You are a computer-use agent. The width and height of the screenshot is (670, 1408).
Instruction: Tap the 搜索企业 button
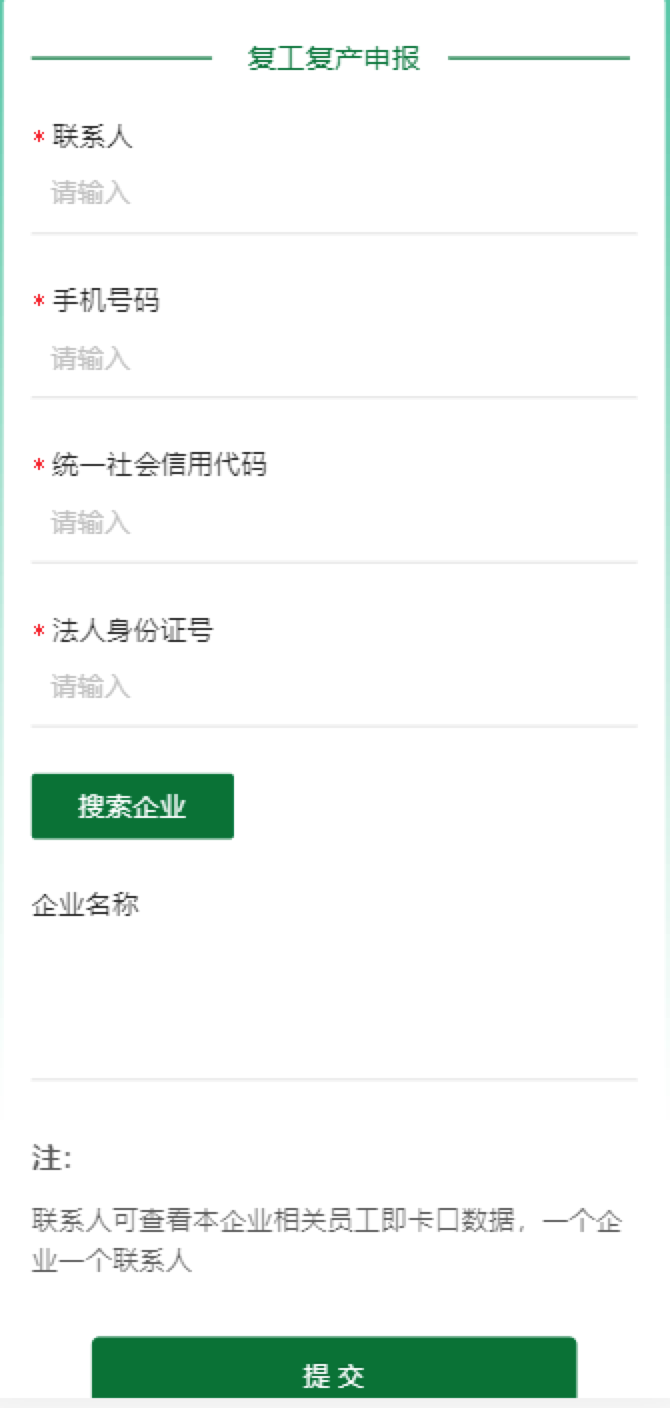133,806
